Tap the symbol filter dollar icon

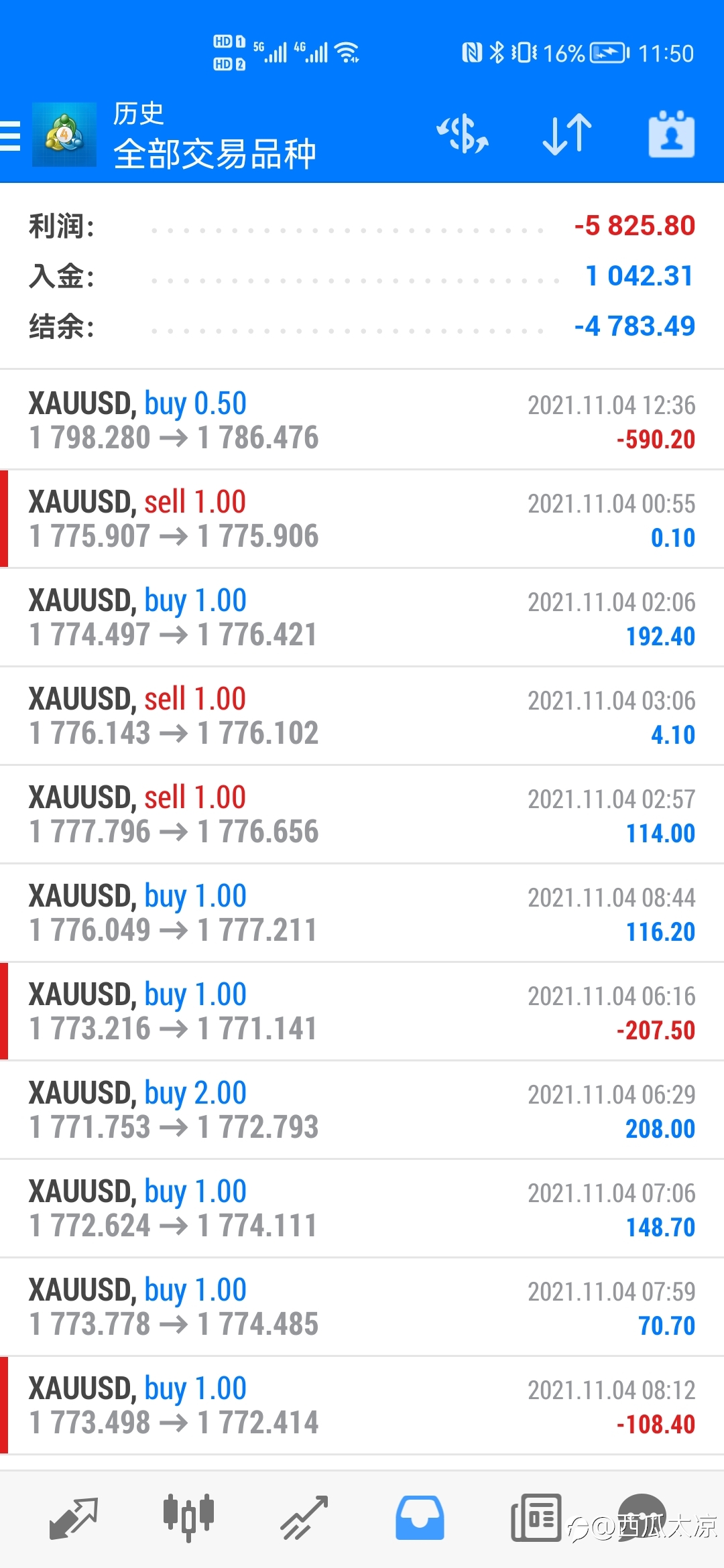pos(463,134)
